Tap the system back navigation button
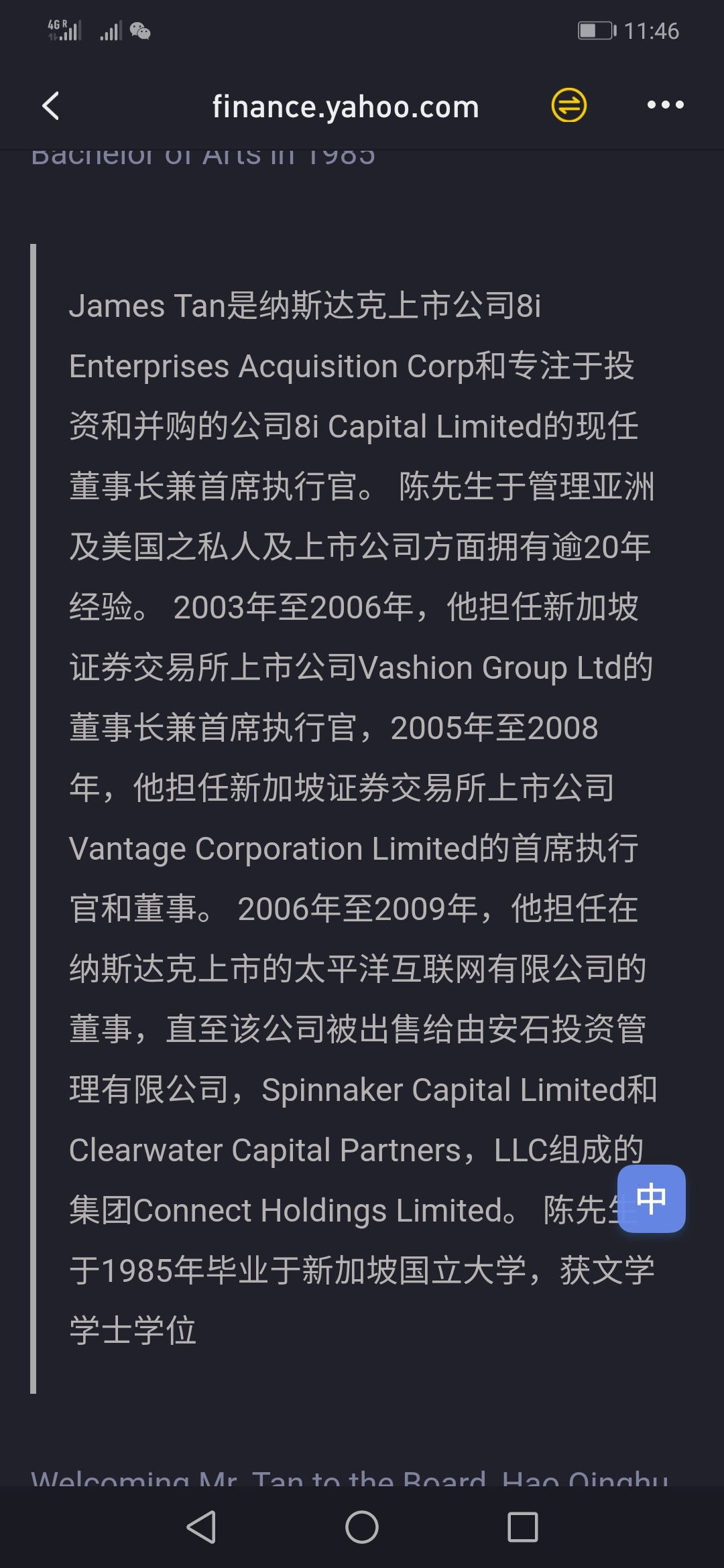This screenshot has height=1568, width=724. coord(201,1527)
